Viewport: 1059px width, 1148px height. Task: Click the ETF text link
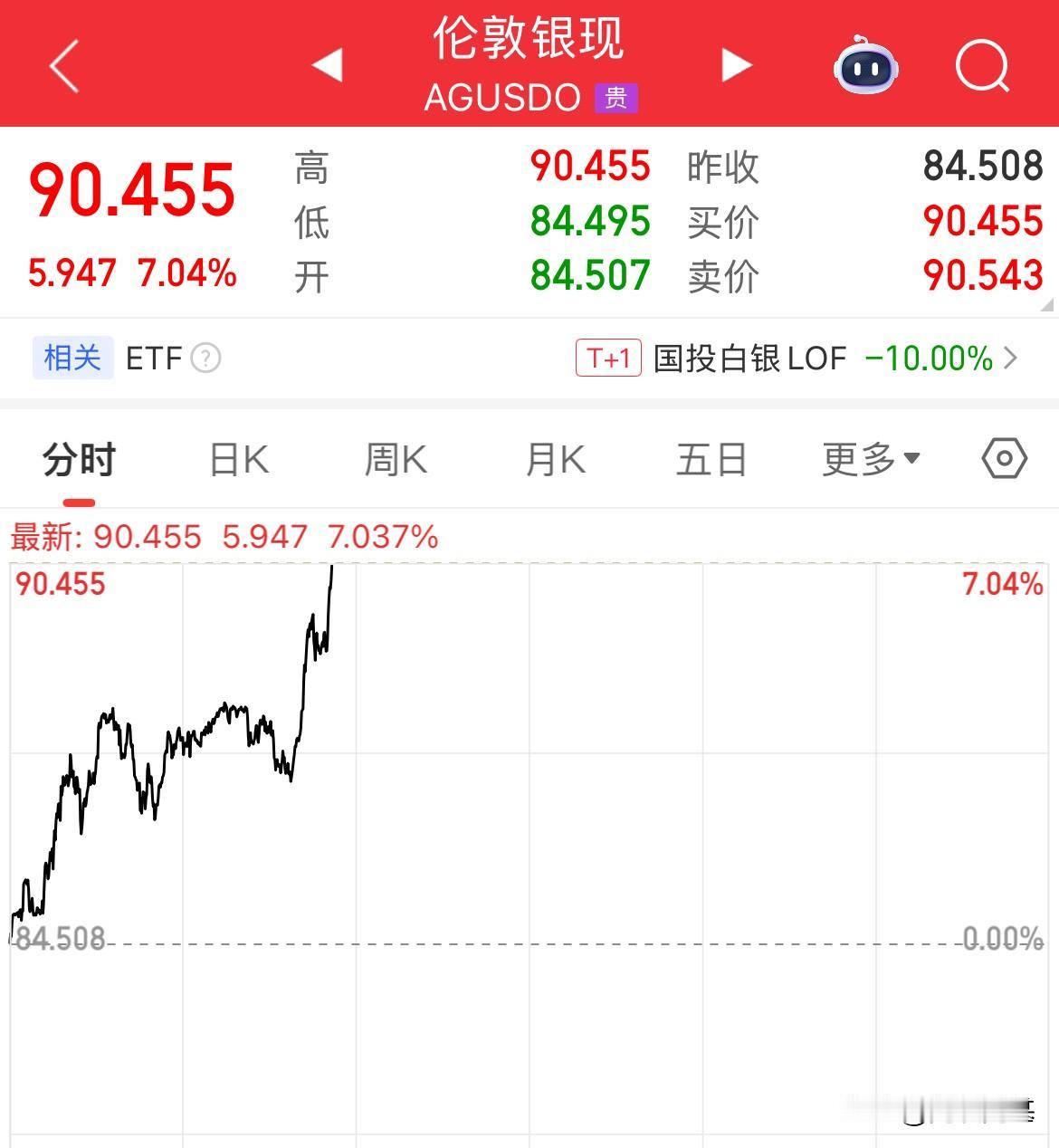[x=153, y=359]
